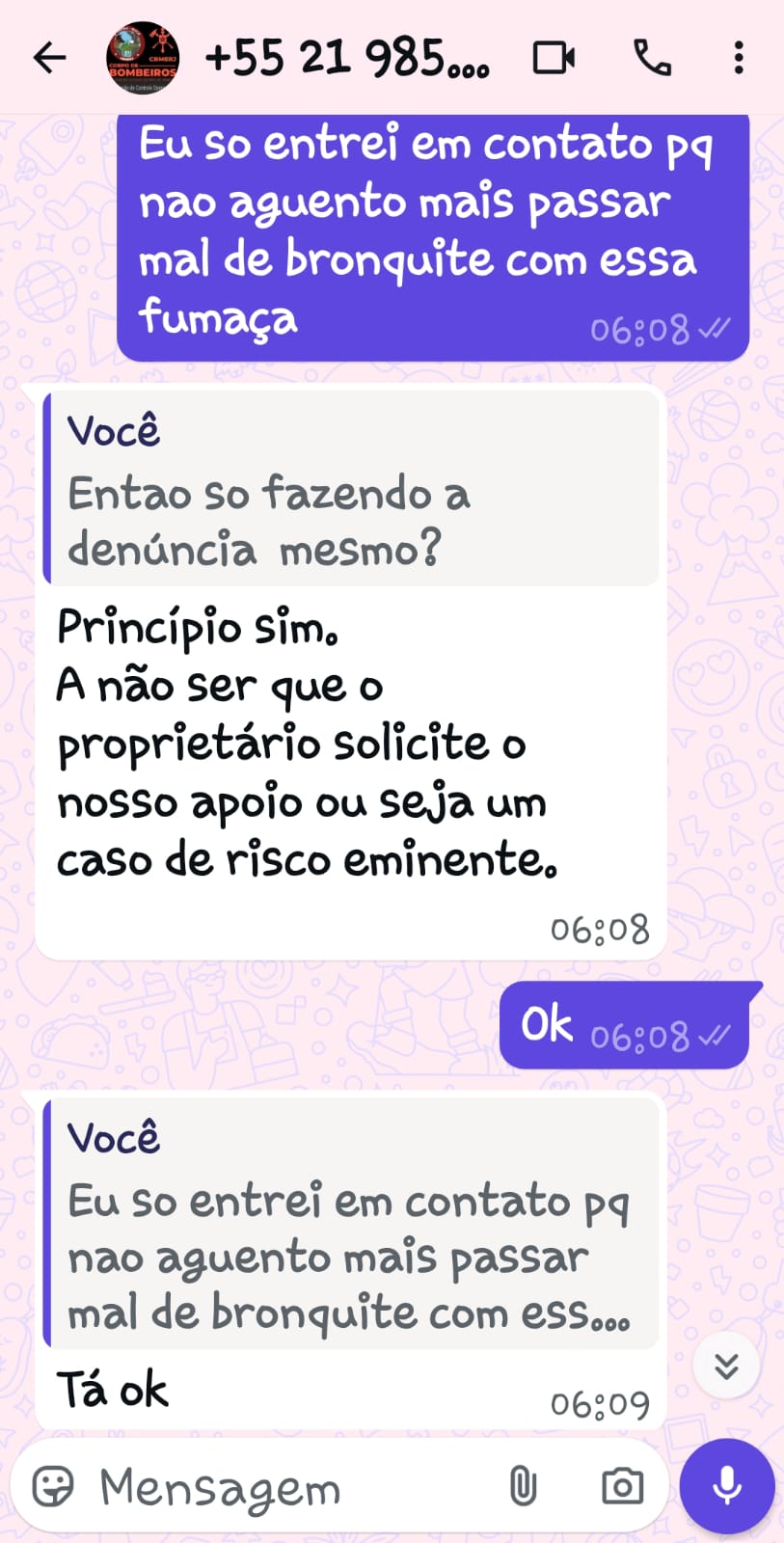Open the emoji and sticker picker
This screenshot has height=1543, width=784.
point(53,1486)
